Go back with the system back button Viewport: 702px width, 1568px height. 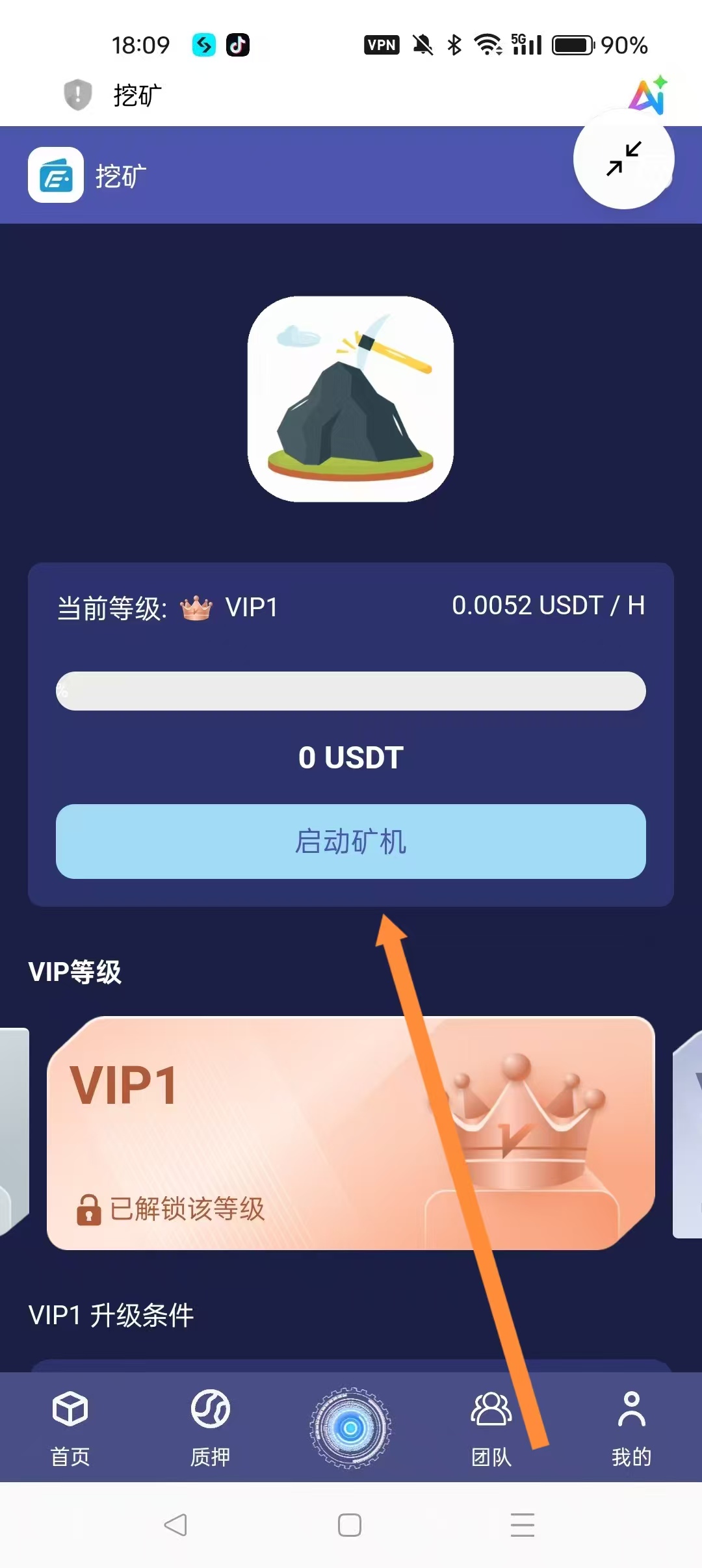click(x=175, y=1524)
